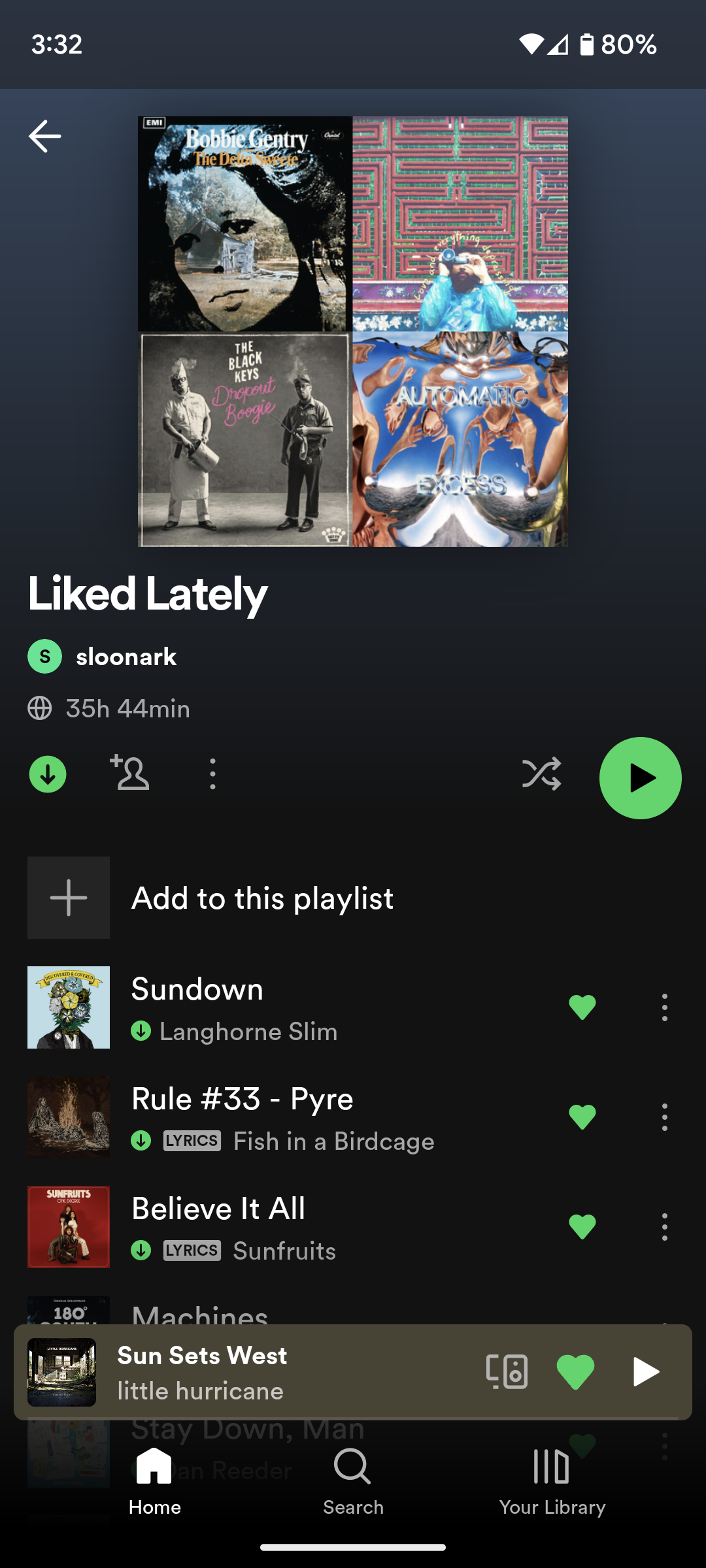Open sloonark's profile
Screen dimensions: 706x1568
(x=126, y=657)
